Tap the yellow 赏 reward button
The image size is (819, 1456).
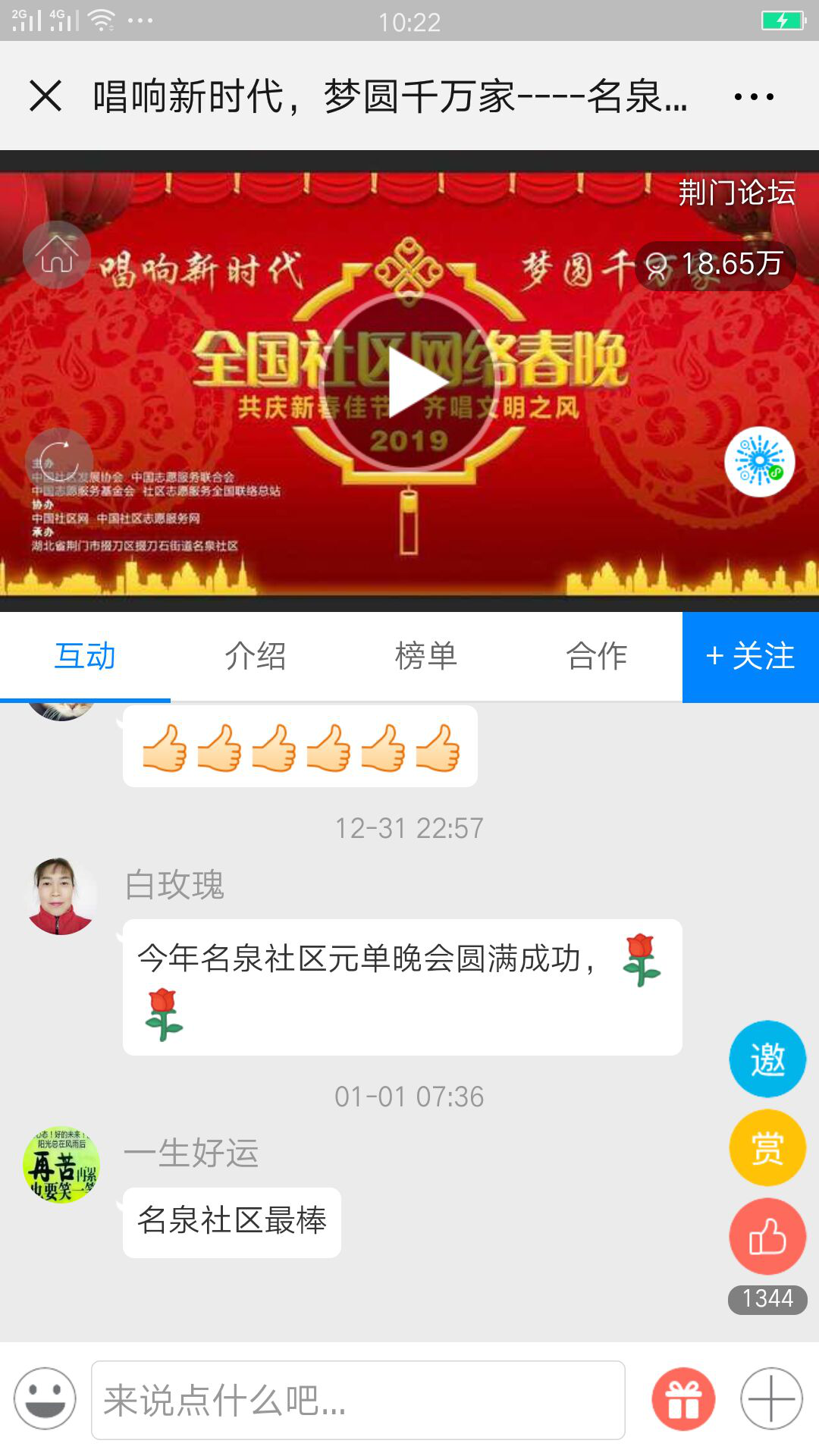tap(767, 1147)
